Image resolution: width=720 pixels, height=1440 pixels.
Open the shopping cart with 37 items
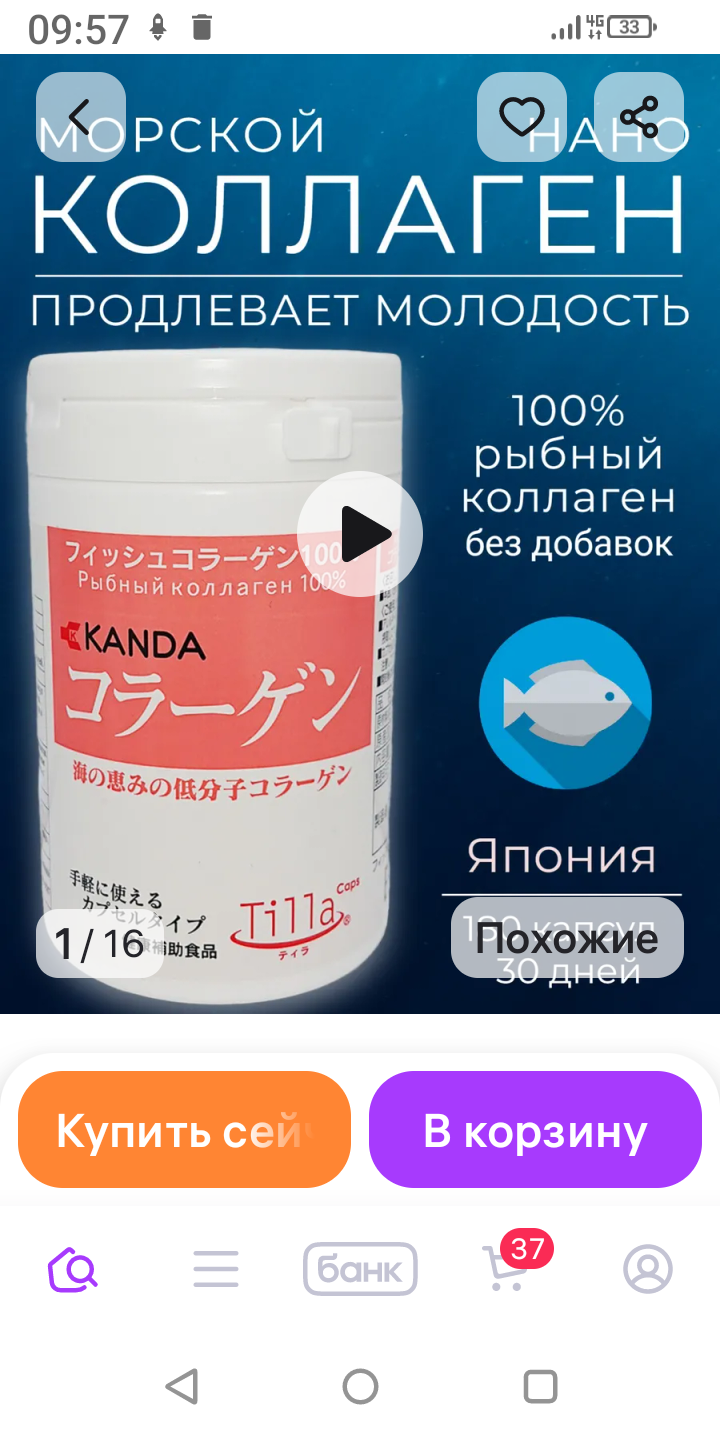pyautogui.click(x=505, y=1270)
